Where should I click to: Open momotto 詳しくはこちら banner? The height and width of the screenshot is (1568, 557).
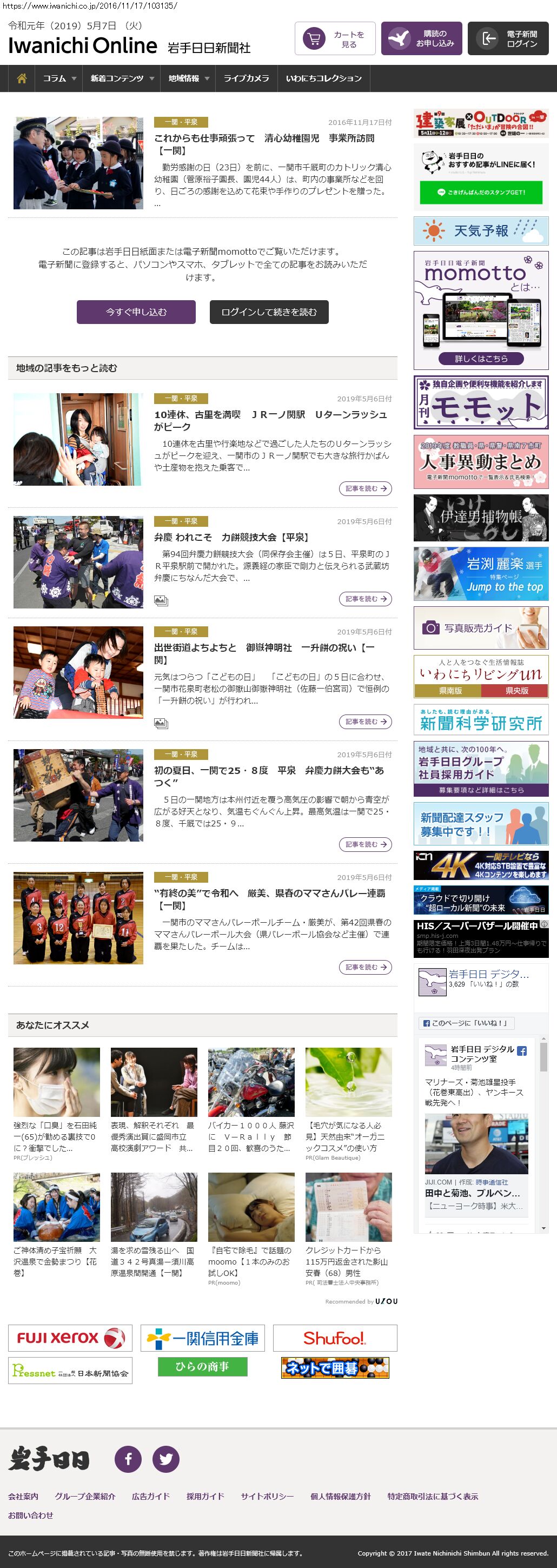481,359
